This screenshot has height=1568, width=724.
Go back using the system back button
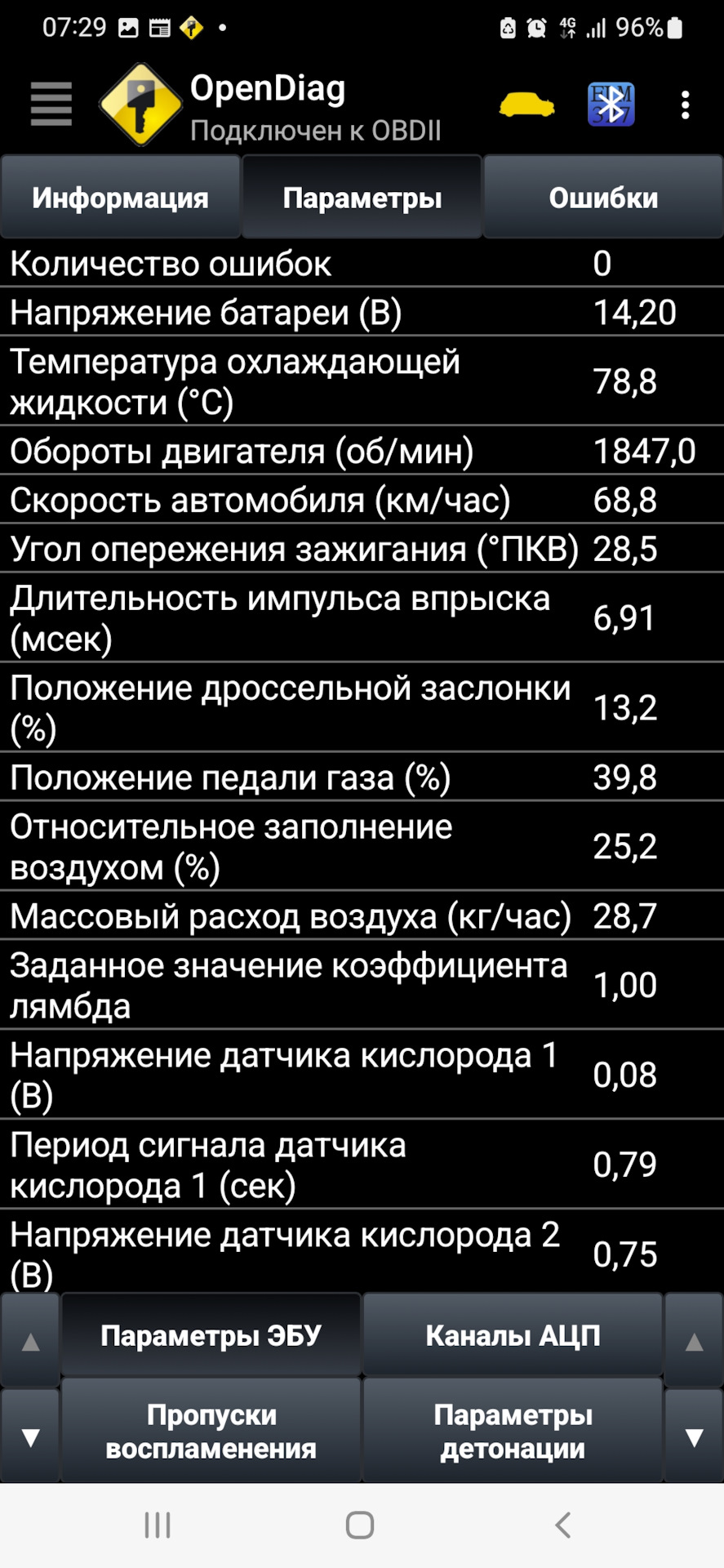tap(562, 1524)
